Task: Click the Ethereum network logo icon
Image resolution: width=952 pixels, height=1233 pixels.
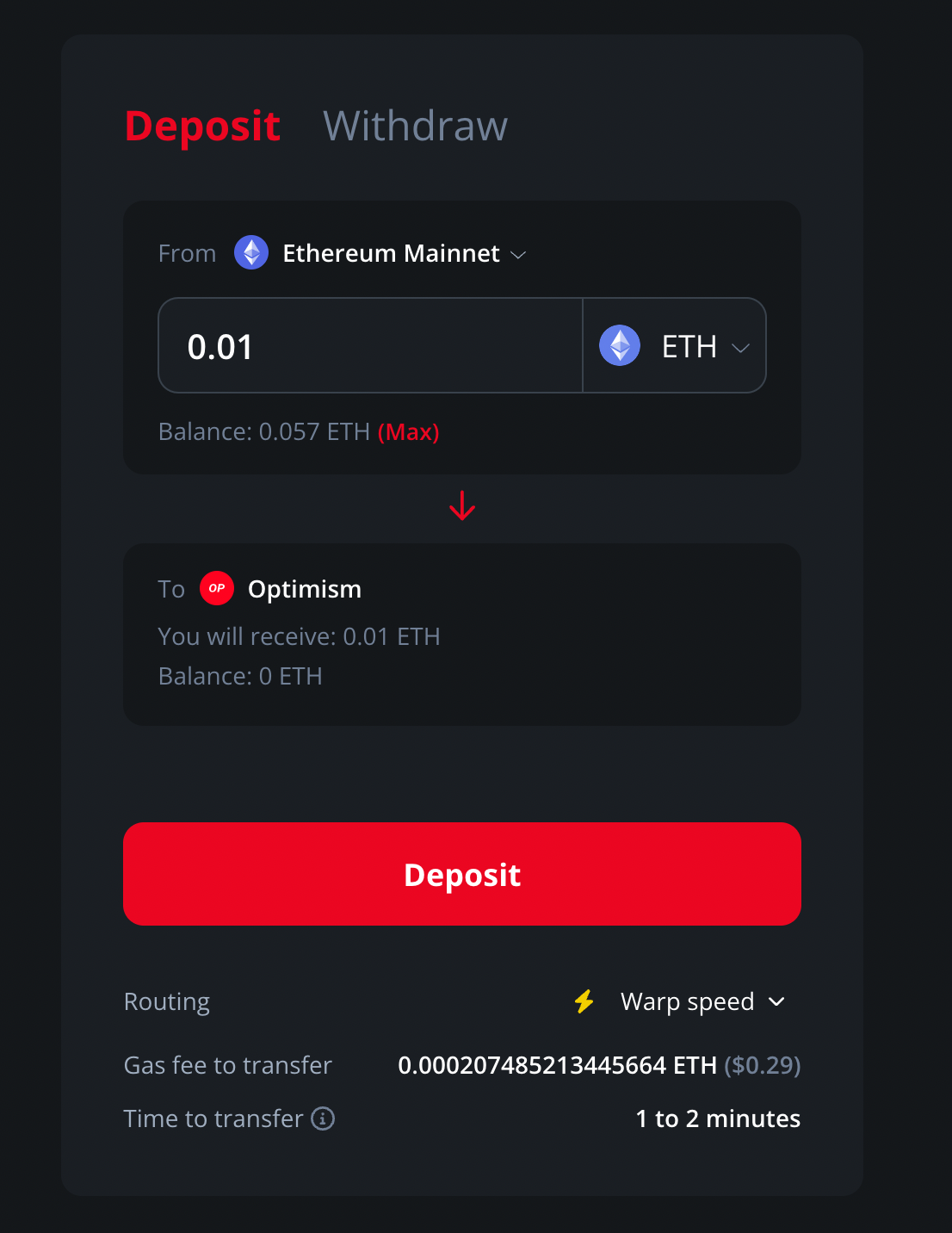Action: click(x=251, y=253)
